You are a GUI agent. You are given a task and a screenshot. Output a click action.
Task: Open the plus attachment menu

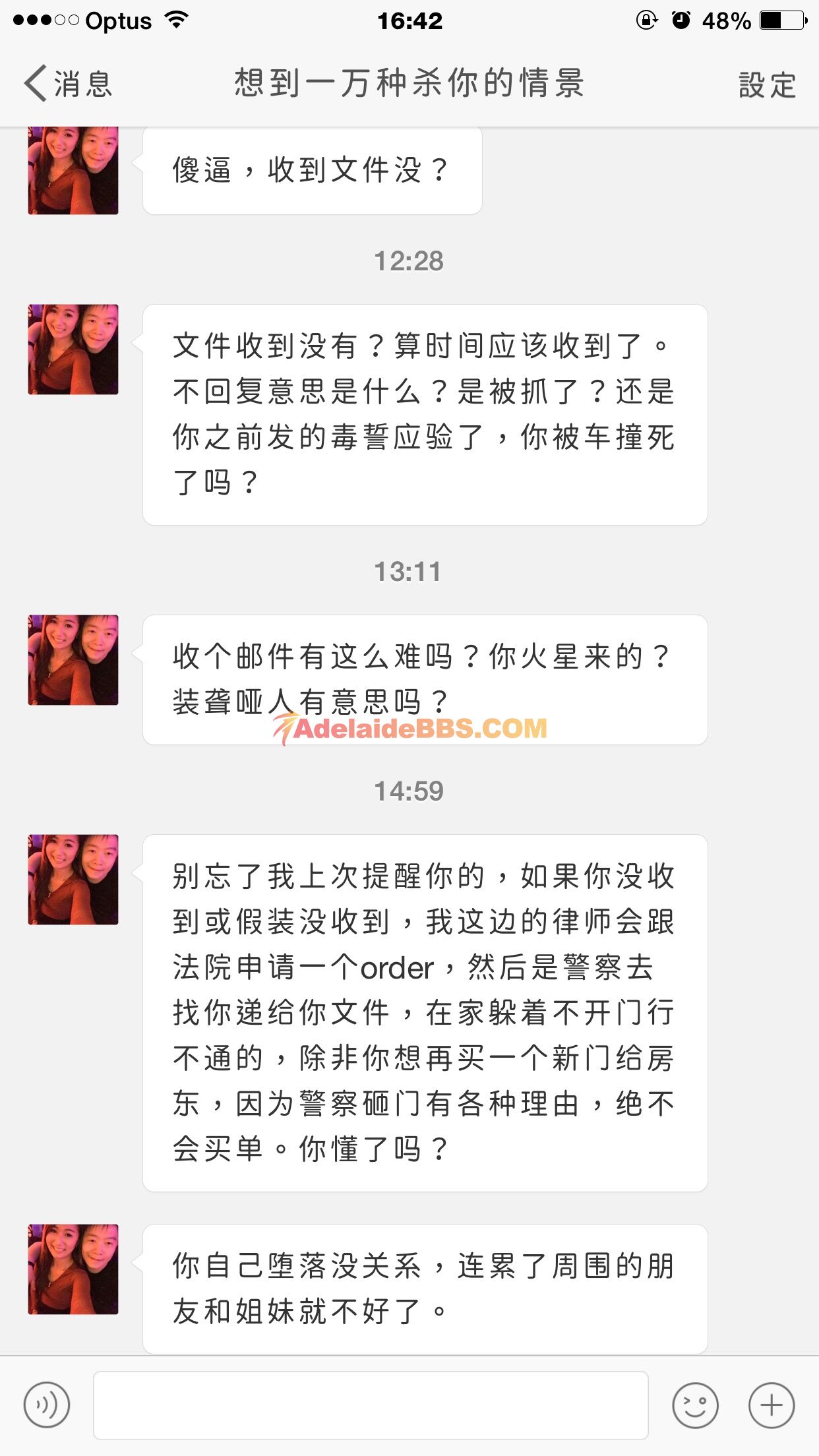(x=772, y=1405)
